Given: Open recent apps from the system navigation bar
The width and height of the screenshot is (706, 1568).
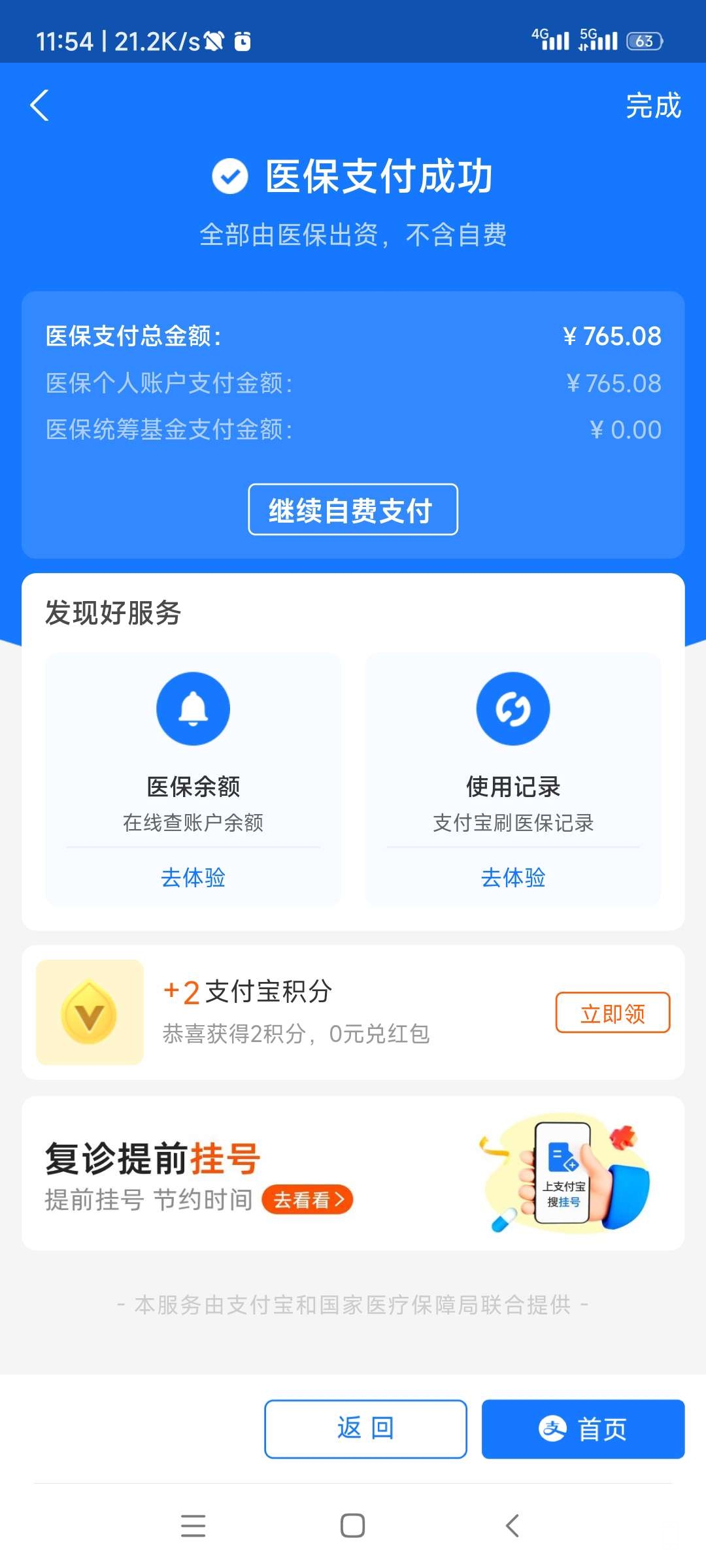Looking at the screenshot, I should point(193,1526).
